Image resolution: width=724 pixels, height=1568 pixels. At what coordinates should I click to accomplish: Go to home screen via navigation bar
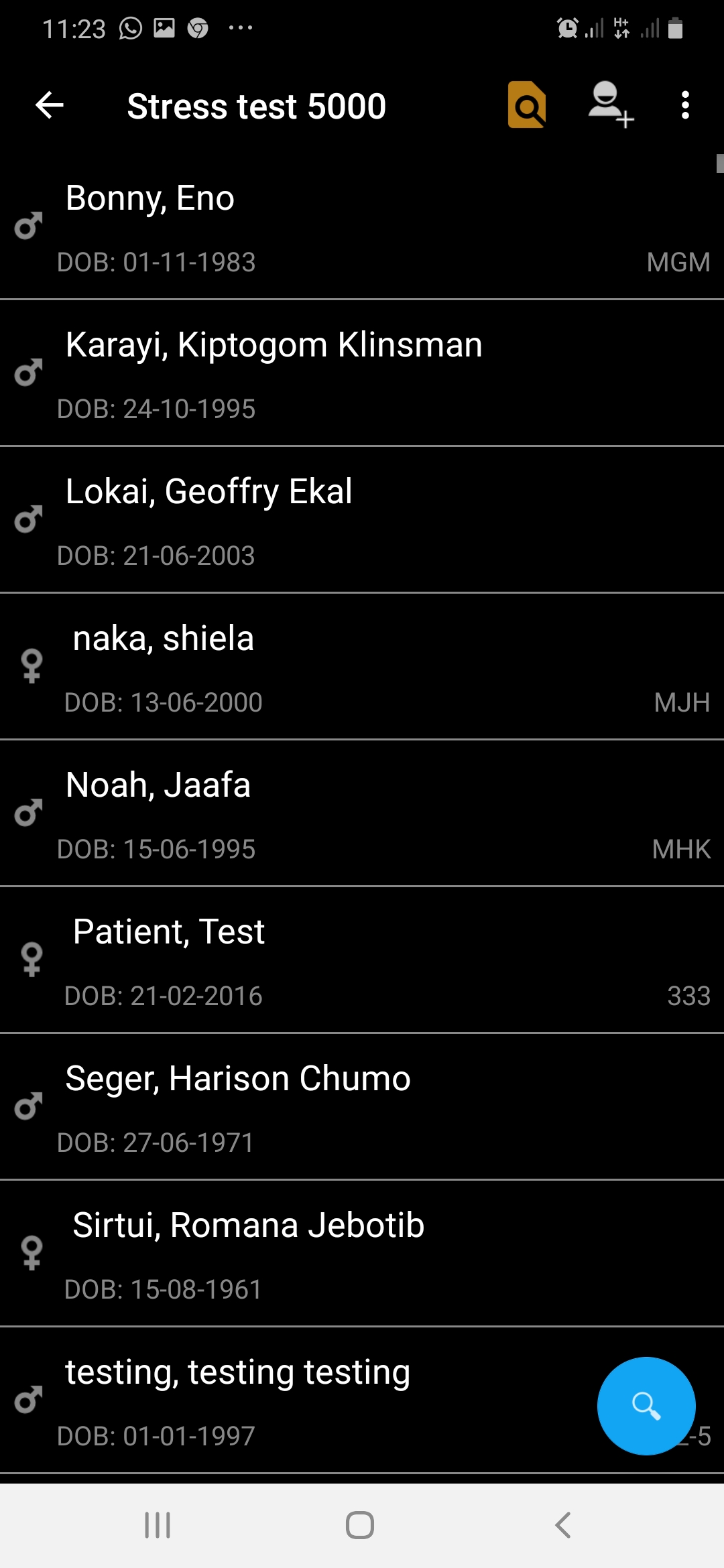point(360,1526)
